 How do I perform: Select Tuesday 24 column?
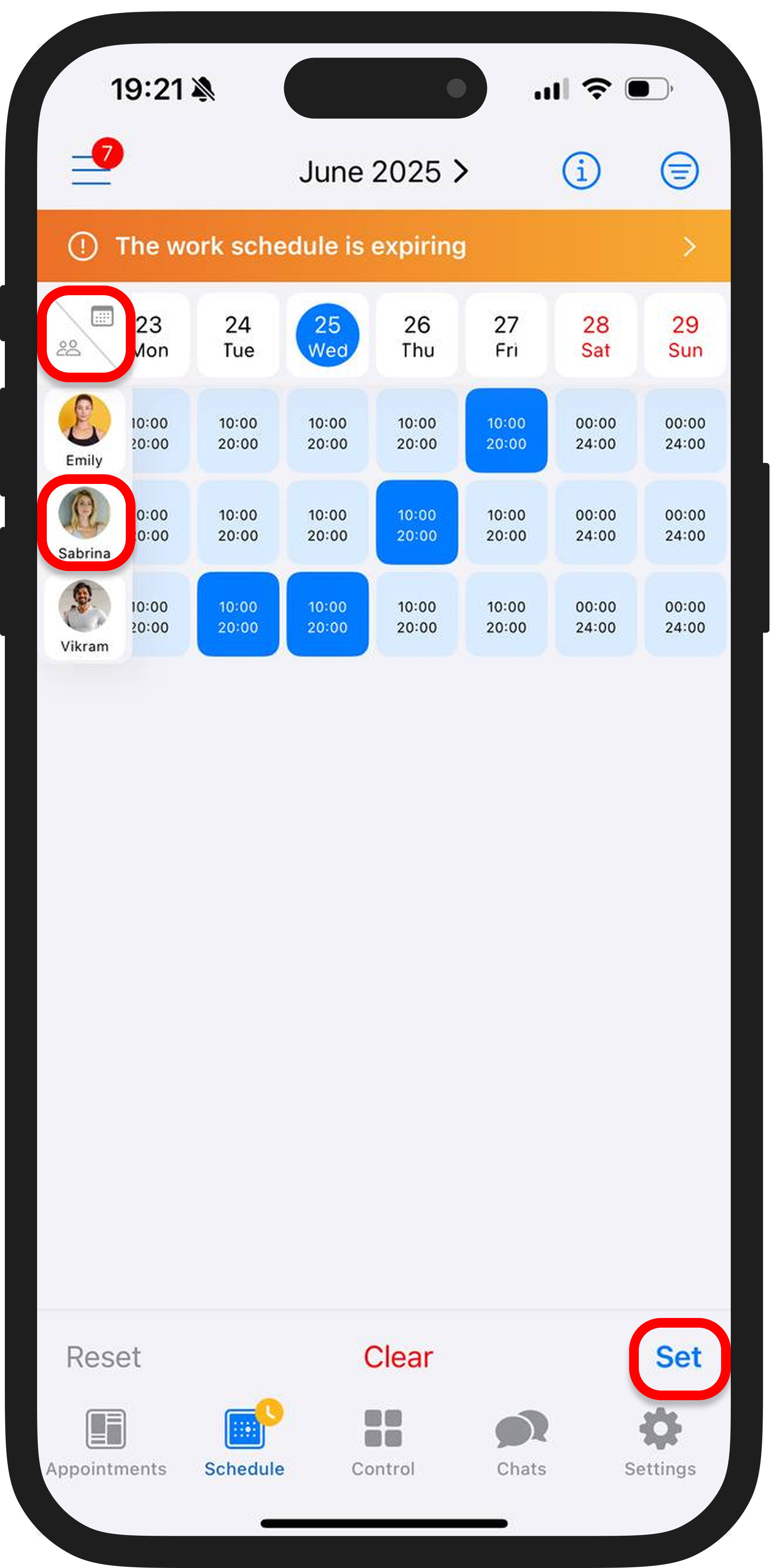click(238, 336)
